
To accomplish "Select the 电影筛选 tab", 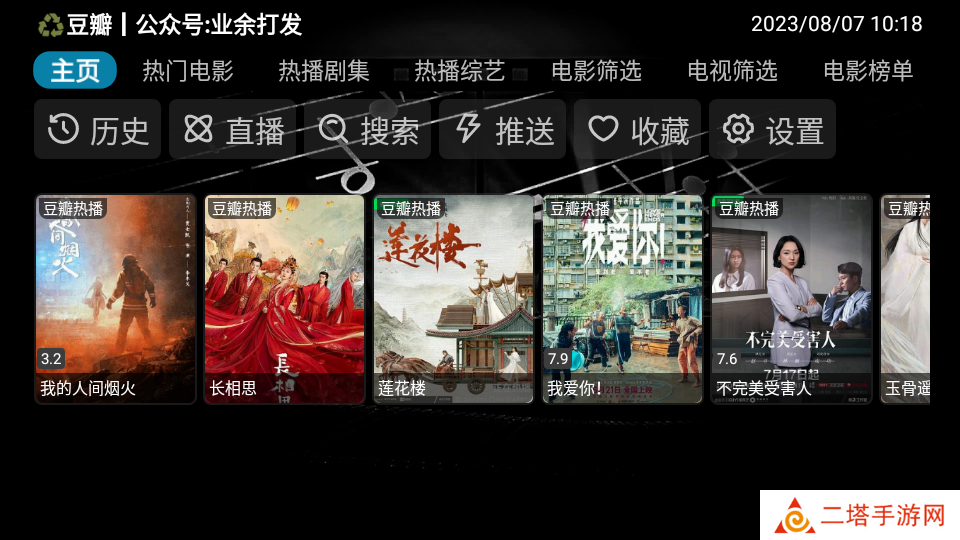I will click(595, 71).
